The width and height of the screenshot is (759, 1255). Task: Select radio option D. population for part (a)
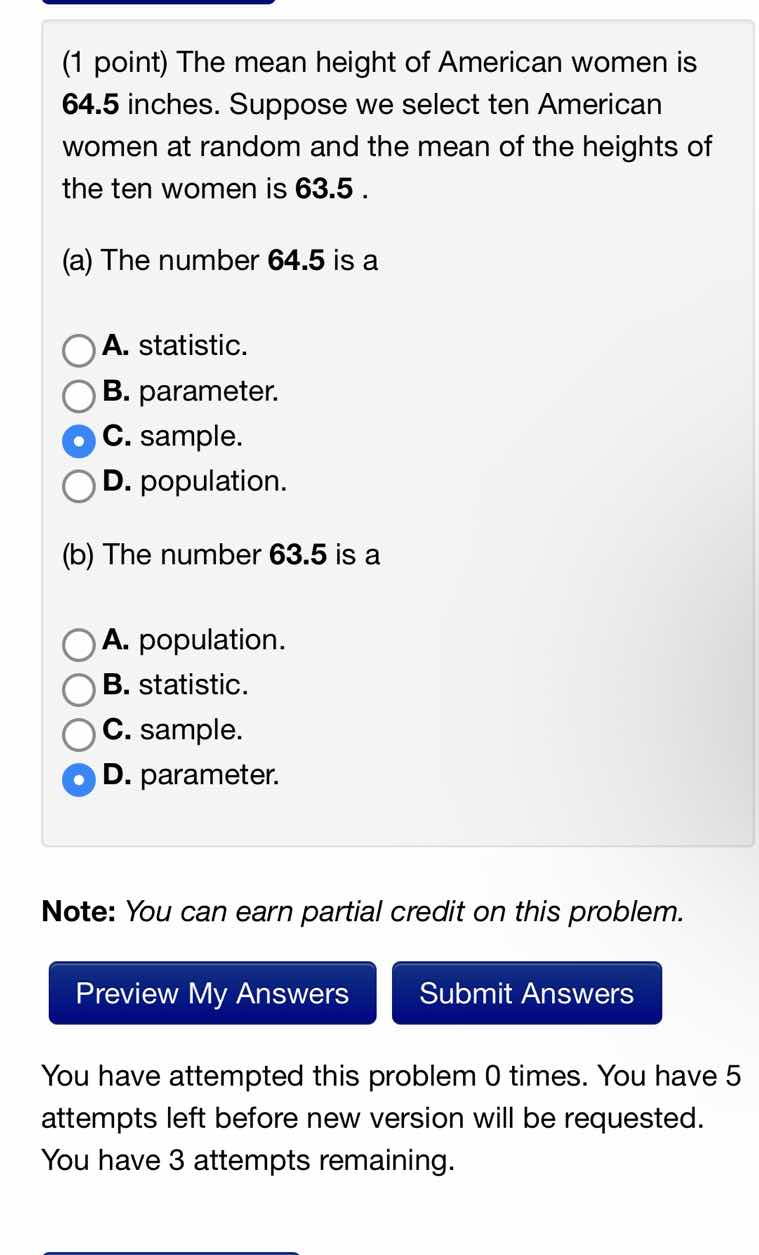click(78, 486)
